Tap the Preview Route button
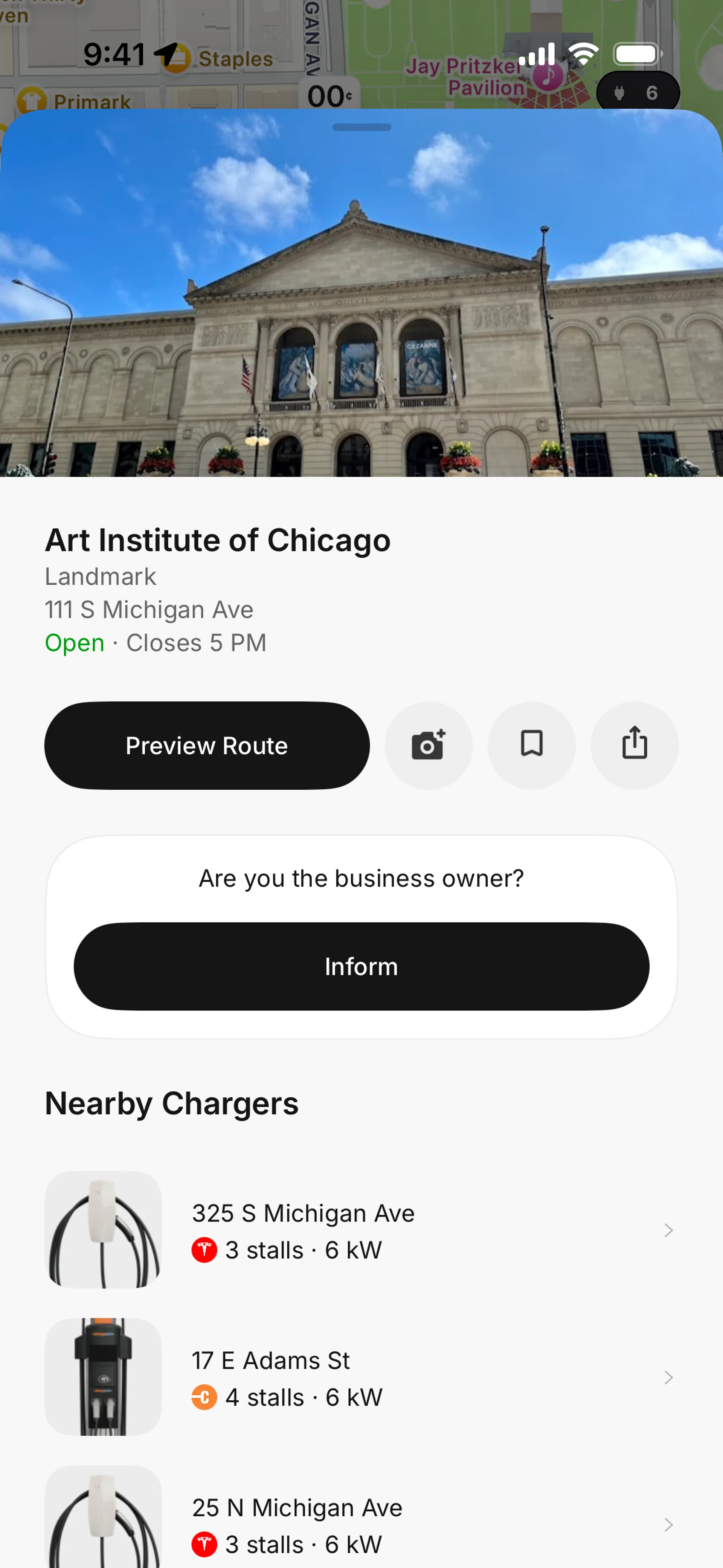Image resolution: width=723 pixels, height=1568 pixels. [x=207, y=745]
